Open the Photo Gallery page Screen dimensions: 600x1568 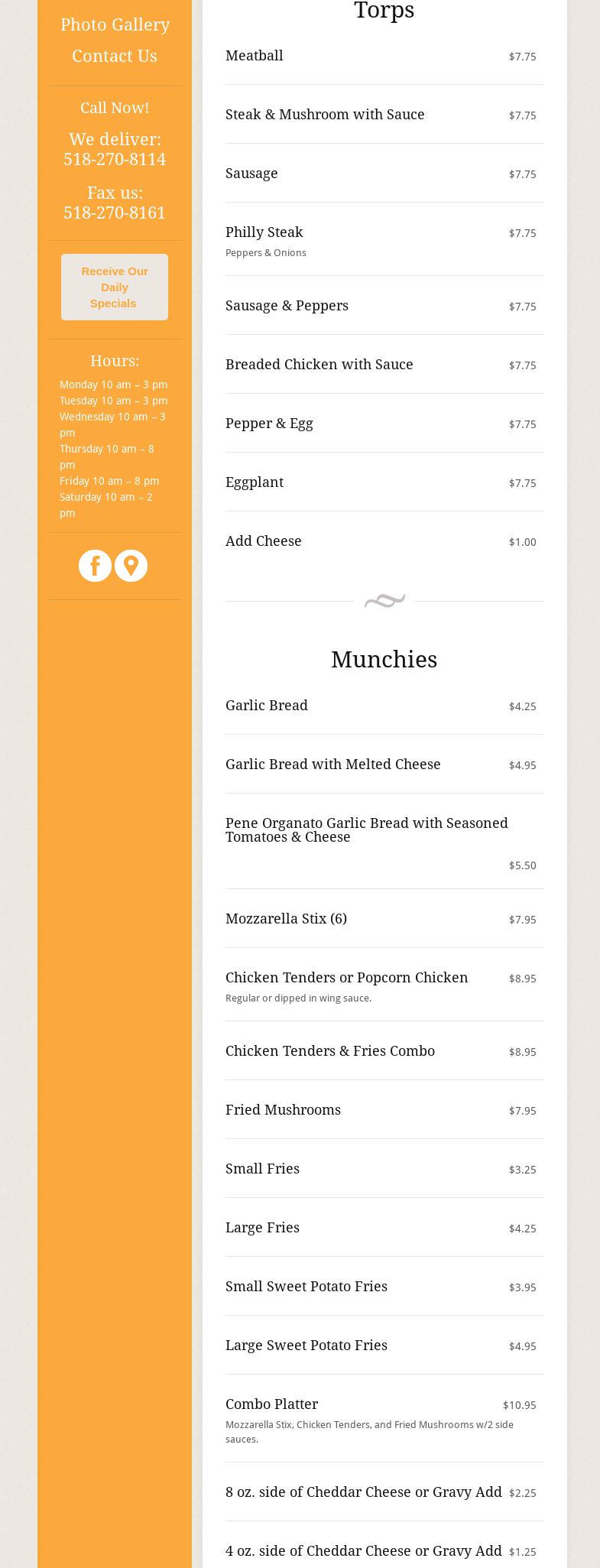(115, 24)
